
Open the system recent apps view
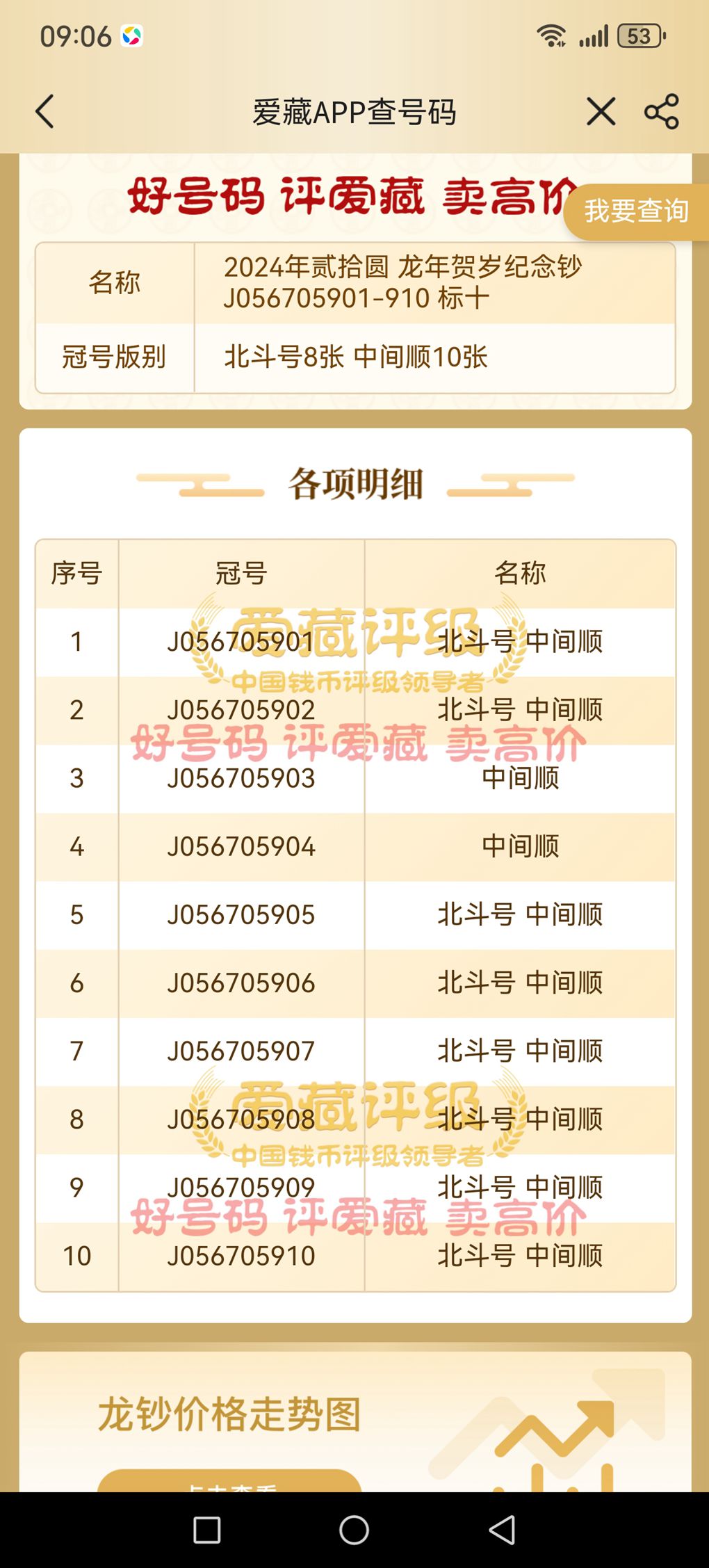[206, 1530]
